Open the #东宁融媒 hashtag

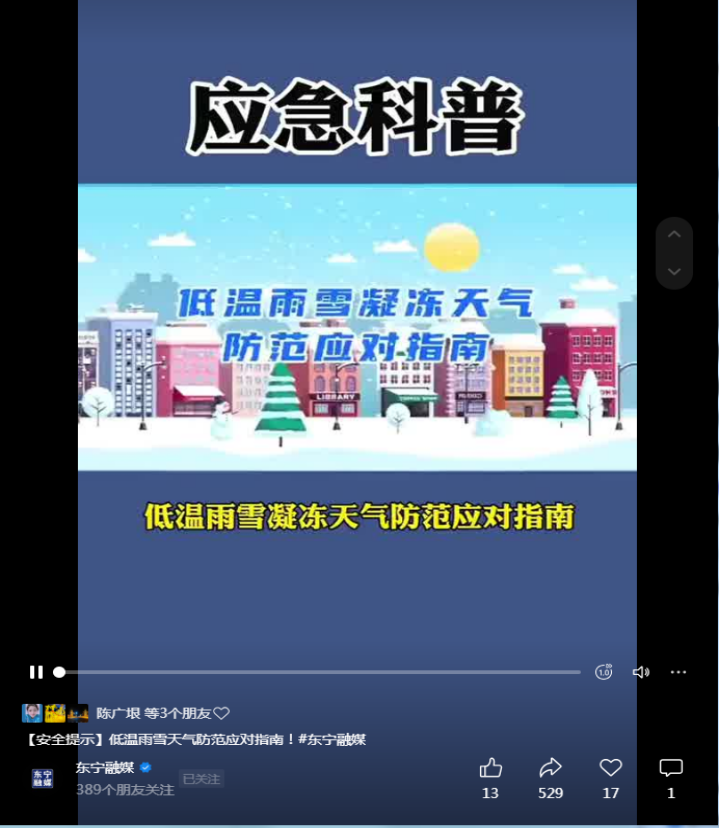point(332,739)
